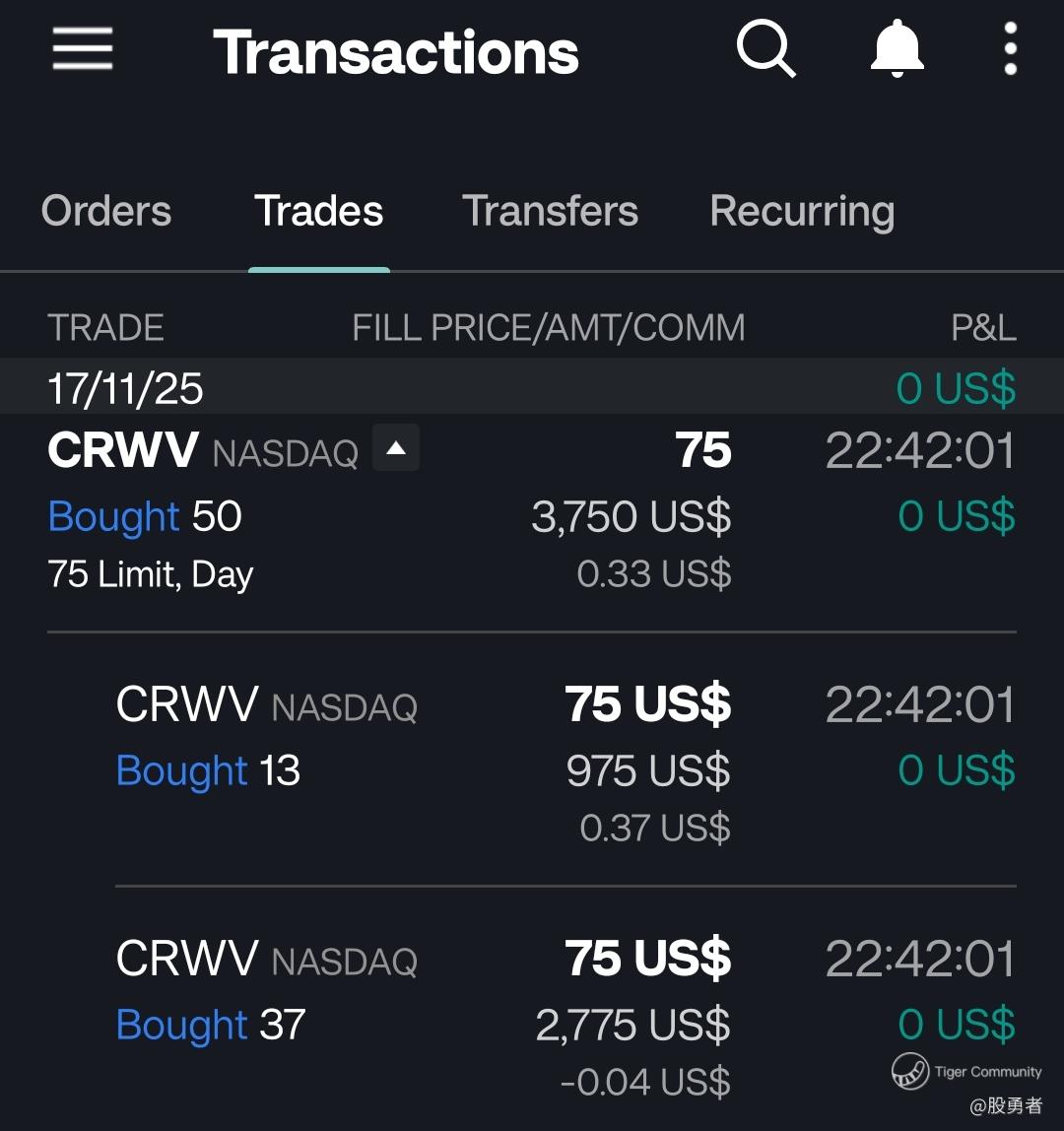Open the three-dot overflow menu

pyautogui.click(x=1010, y=49)
